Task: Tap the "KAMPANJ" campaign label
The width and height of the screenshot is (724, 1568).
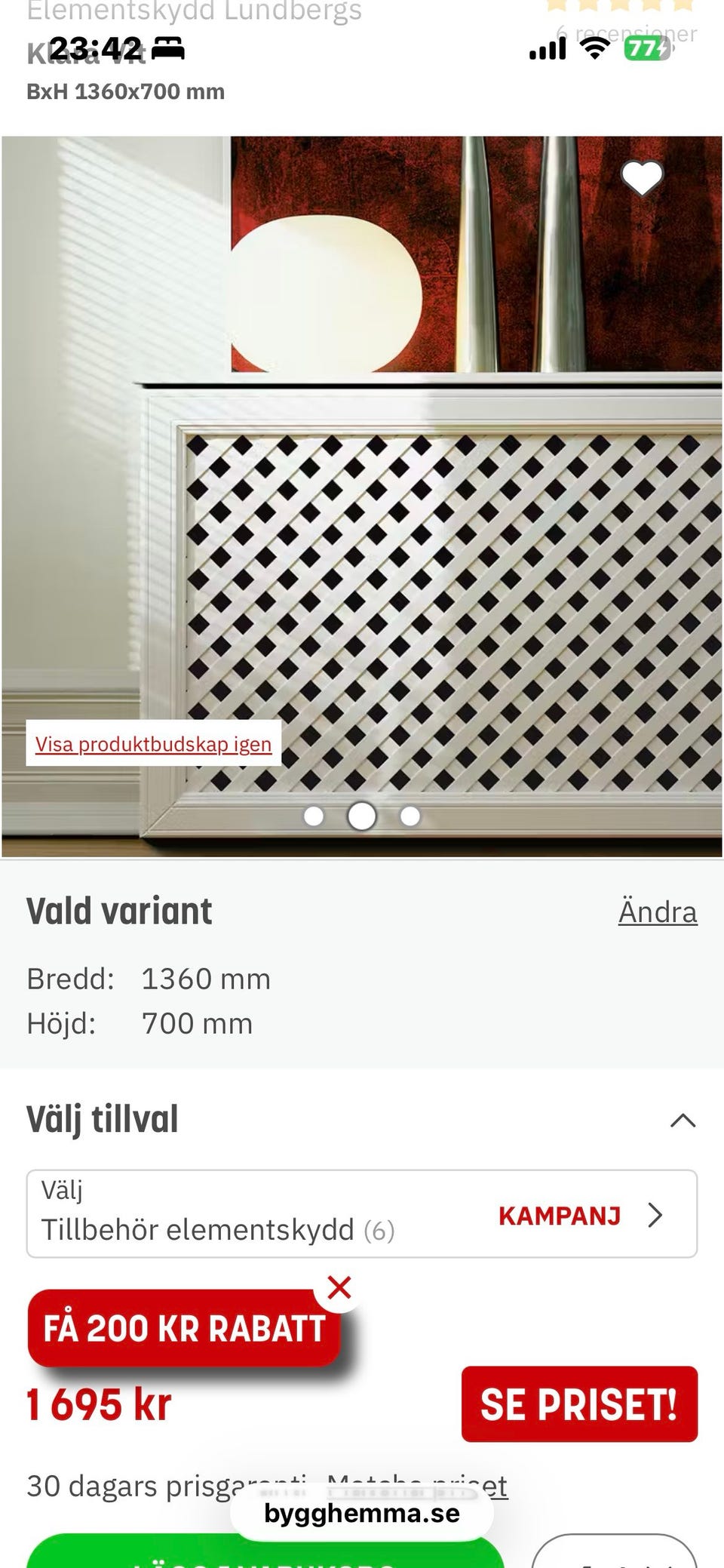Action: [560, 1216]
